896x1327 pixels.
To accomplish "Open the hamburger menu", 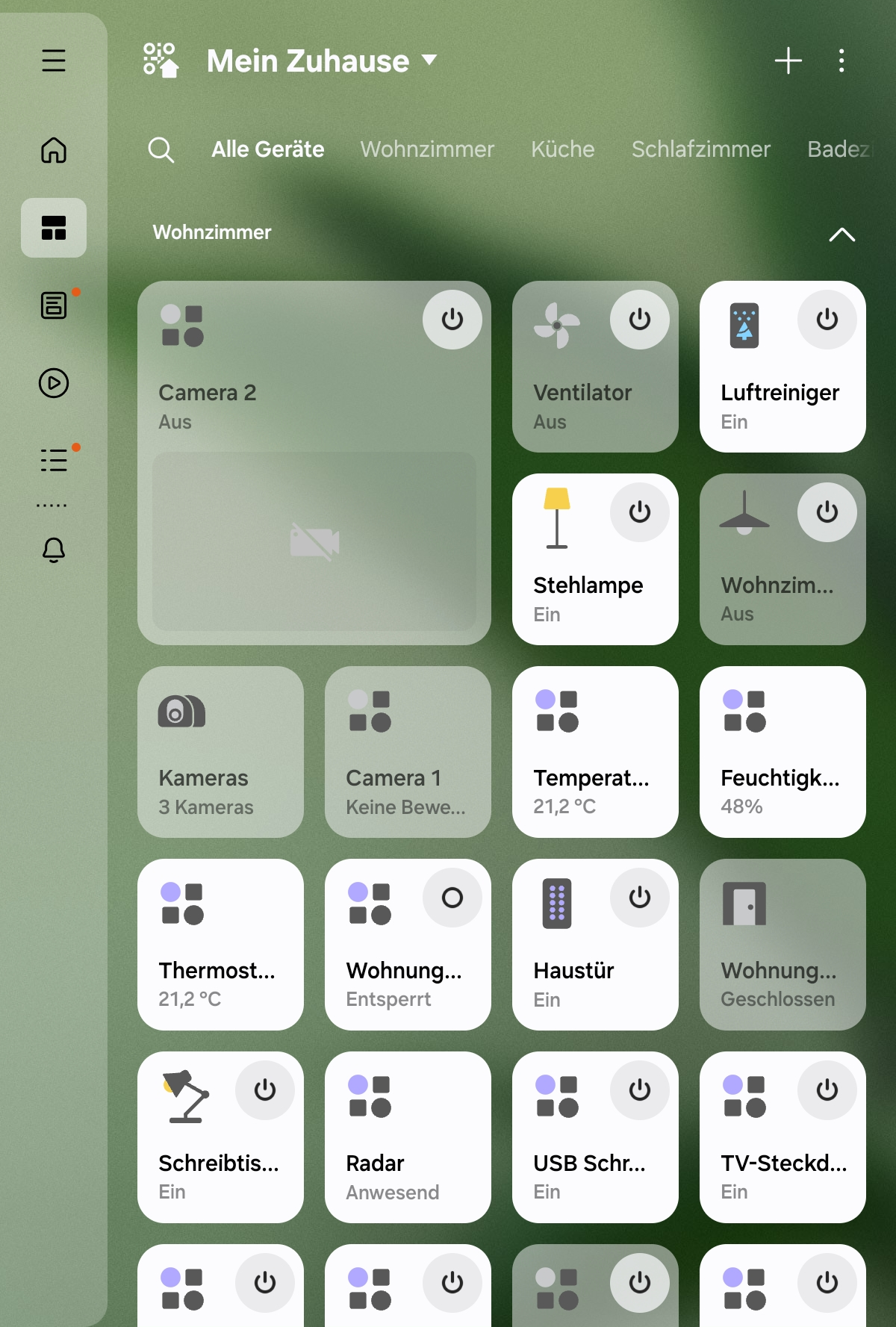I will coord(54,60).
